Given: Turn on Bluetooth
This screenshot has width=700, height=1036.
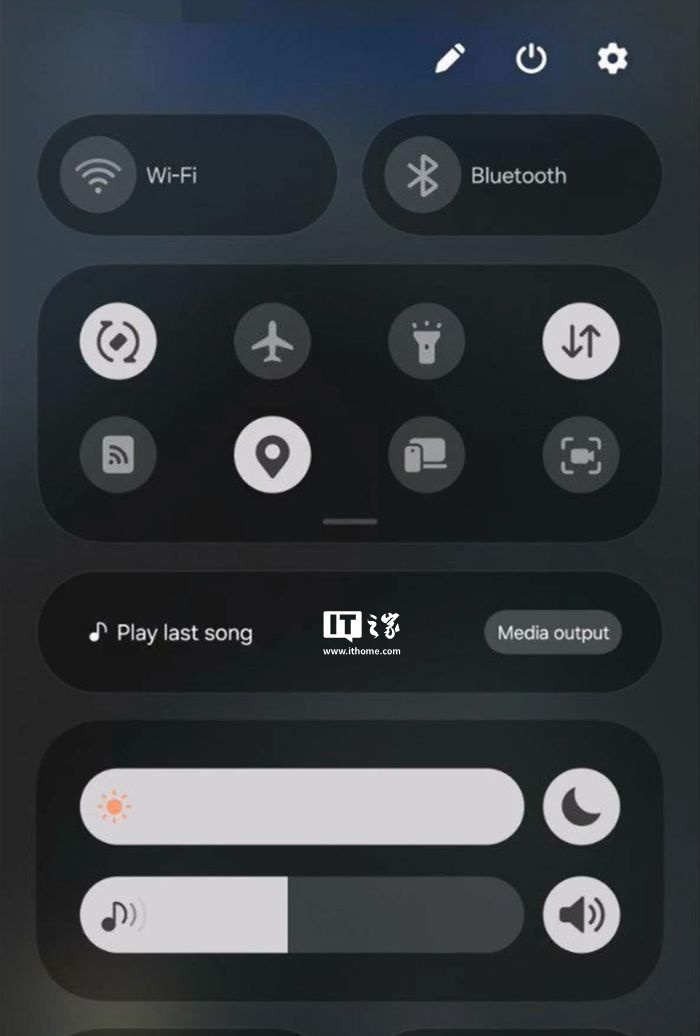Looking at the screenshot, I should 422,176.
